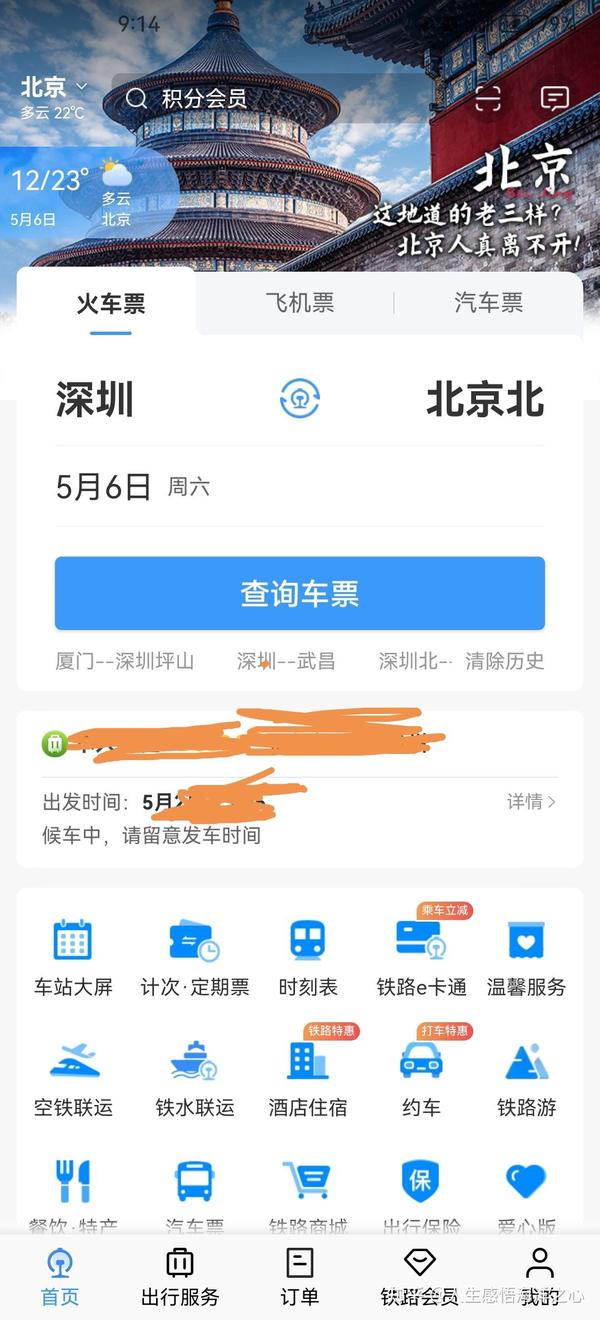The image size is (600, 1320).
Task: Tap 查询车票 to search tickets
Action: pyautogui.click(x=300, y=593)
